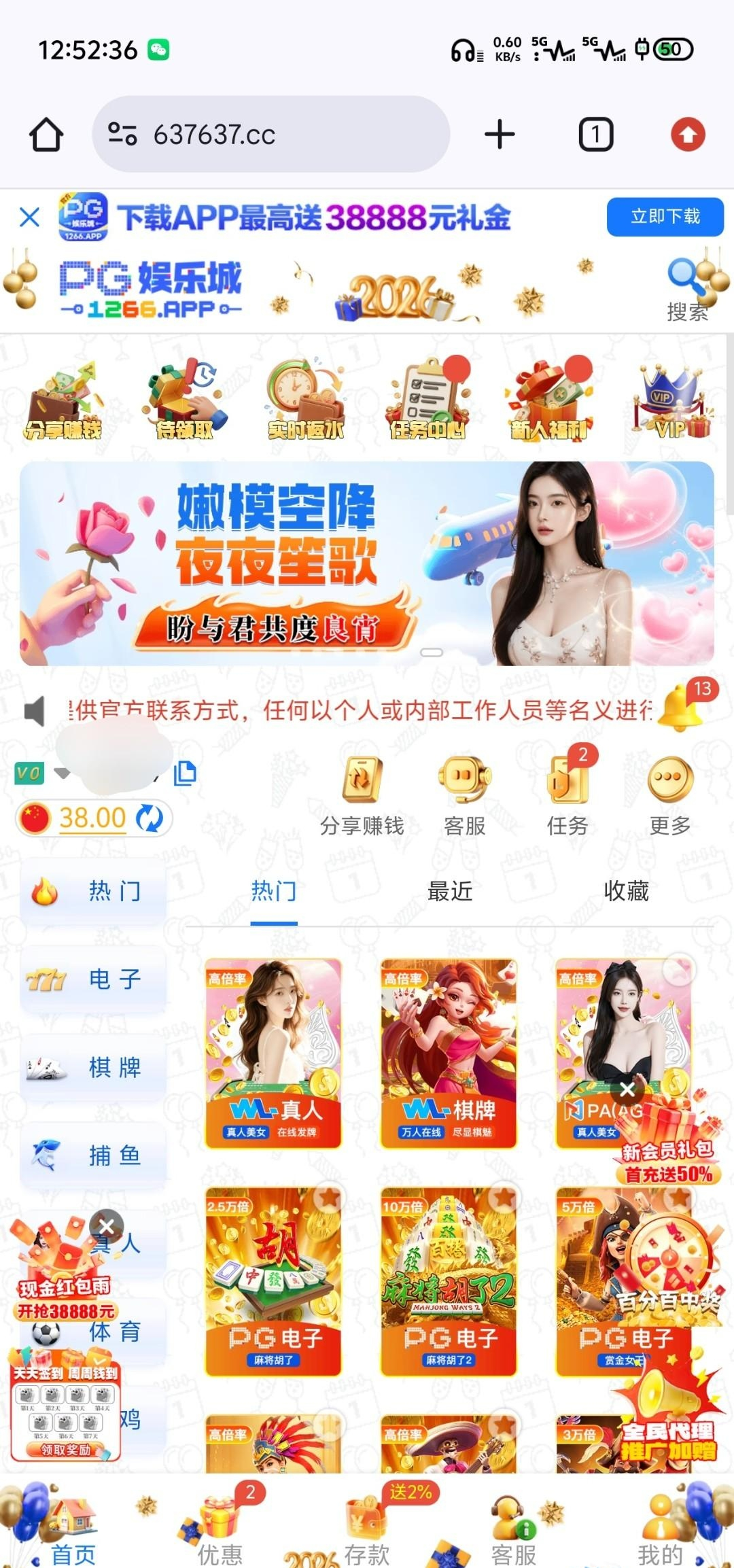Screen dimensions: 734x1568
Task: Tap the browser home button
Action: coord(46,135)
